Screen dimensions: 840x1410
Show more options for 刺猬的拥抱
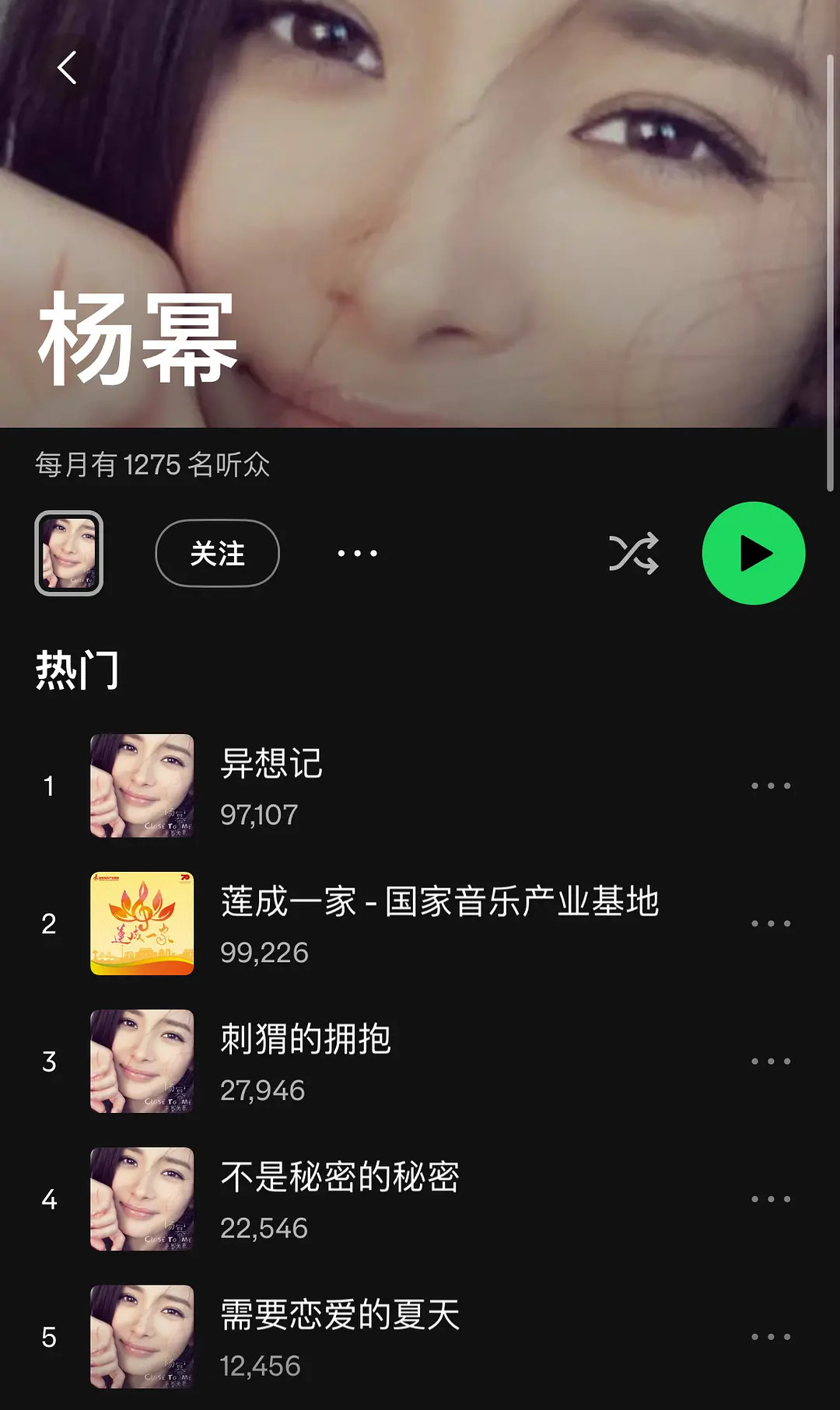point(770,1062)
